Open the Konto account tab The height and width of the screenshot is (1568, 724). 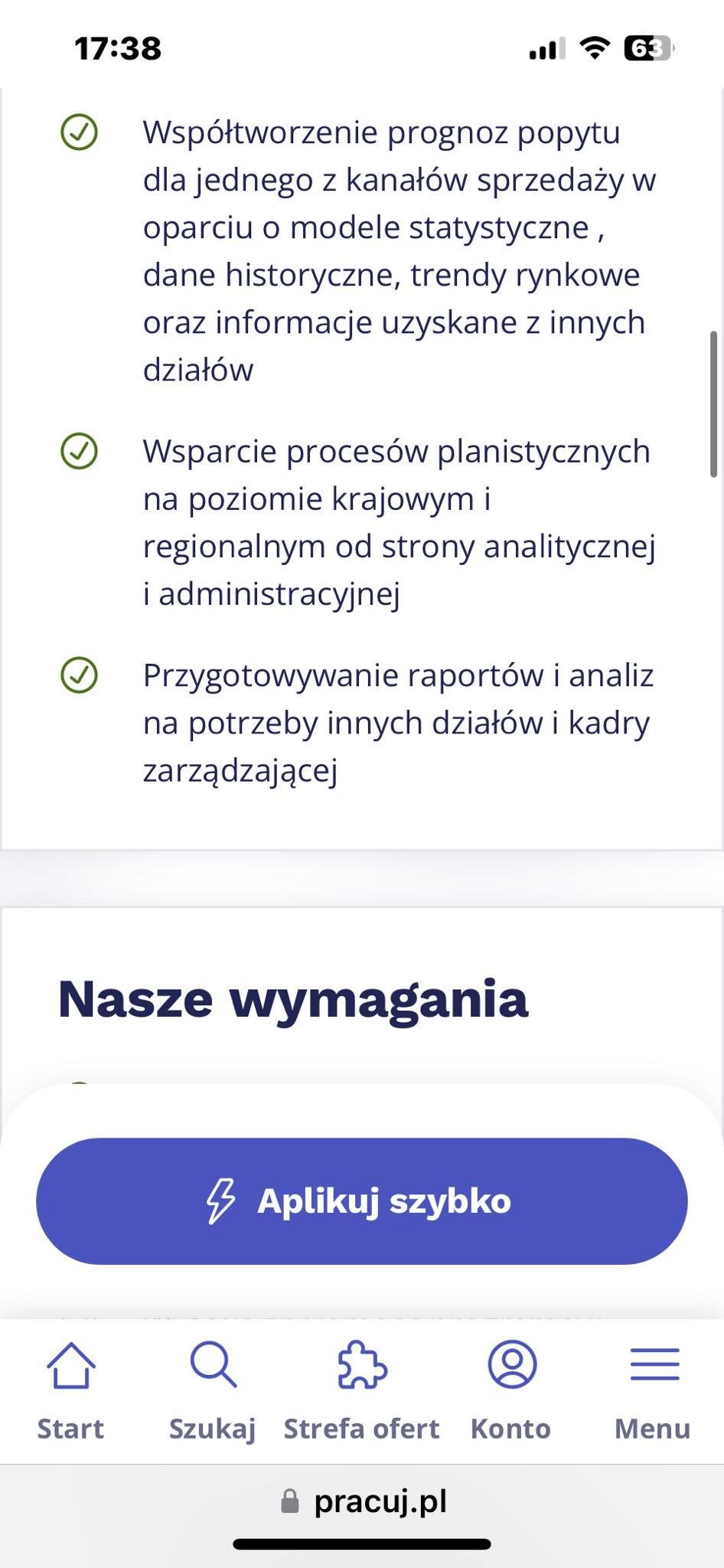511,1389
